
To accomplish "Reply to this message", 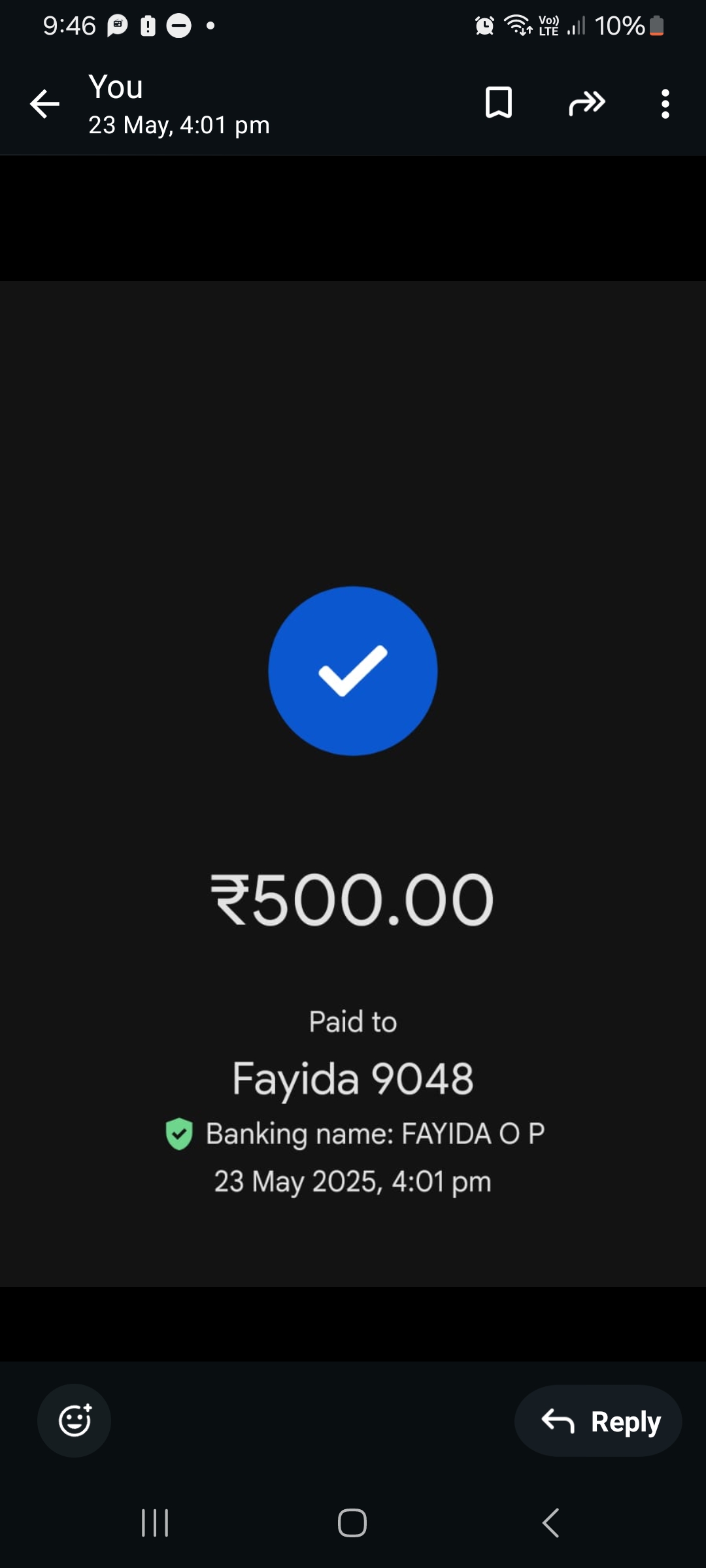I will point(598,1421).
